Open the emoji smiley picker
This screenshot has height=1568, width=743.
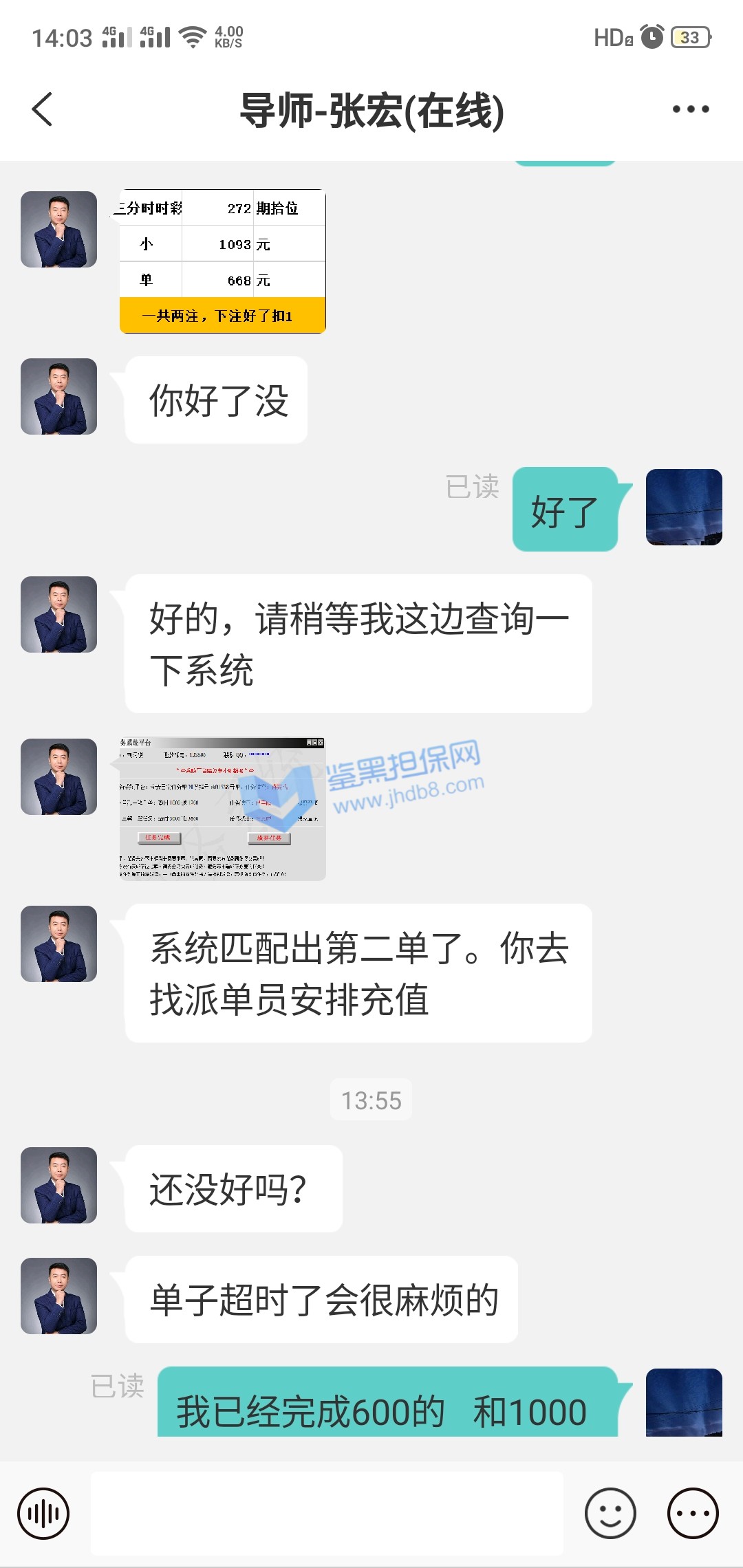610,1513
